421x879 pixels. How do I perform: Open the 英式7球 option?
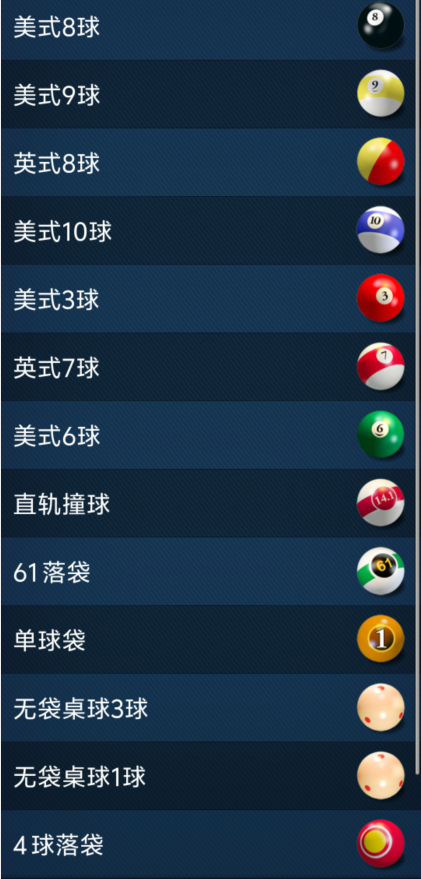pyautogui.click(x=208, y=367)
